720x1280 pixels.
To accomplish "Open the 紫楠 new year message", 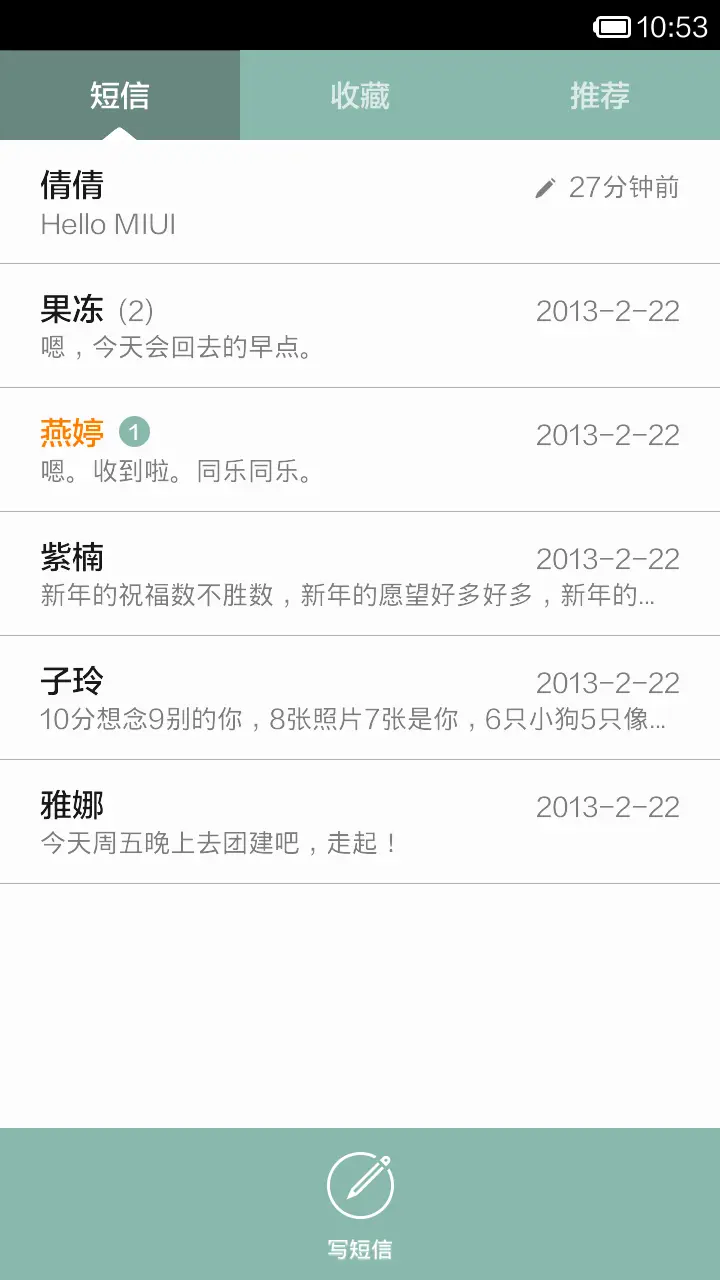I will pos(360,575).
